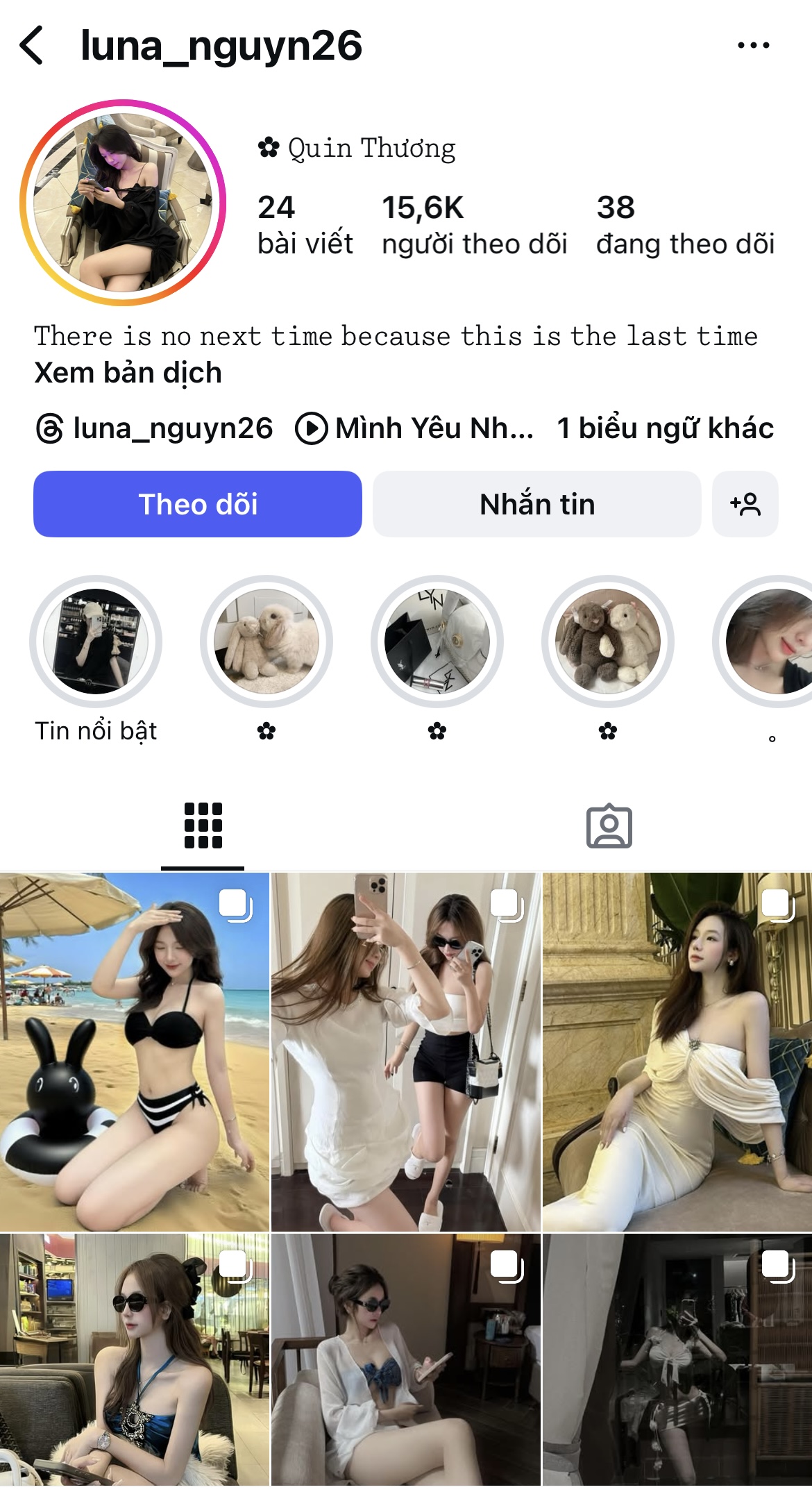812x1501 pixels.
Task: Open the highlight with brown and white bunnies
Action: tap(608, 642)
